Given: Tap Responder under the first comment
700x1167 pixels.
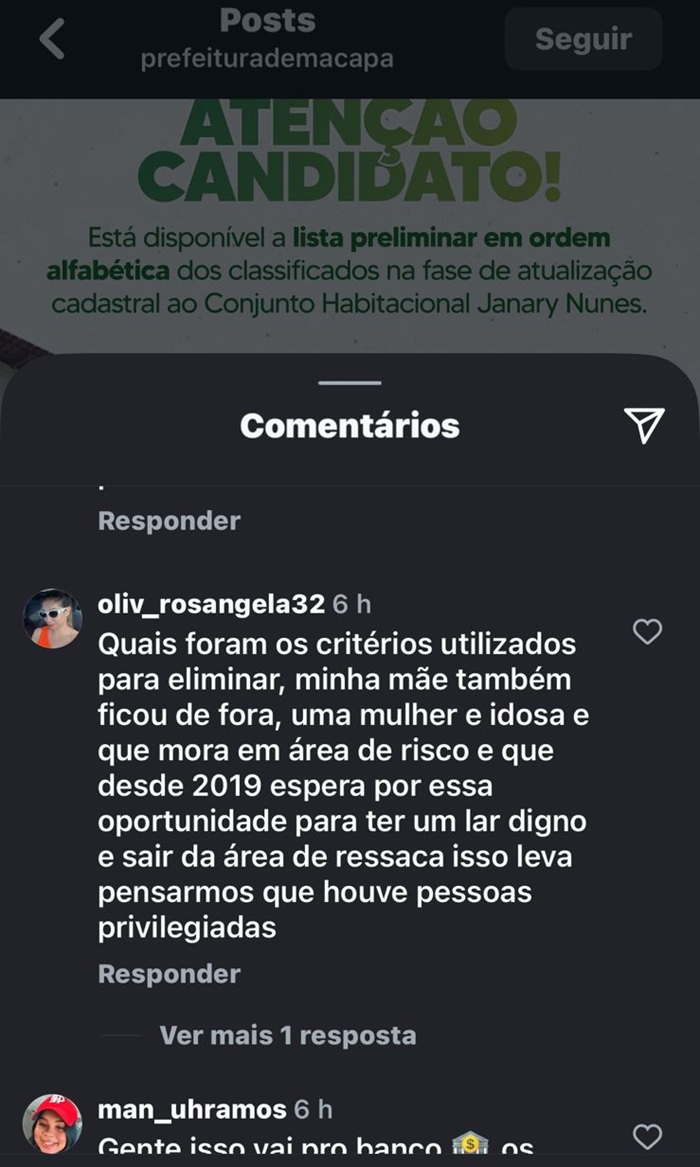Looking at the screenshot, I should [x=169, y=521].
